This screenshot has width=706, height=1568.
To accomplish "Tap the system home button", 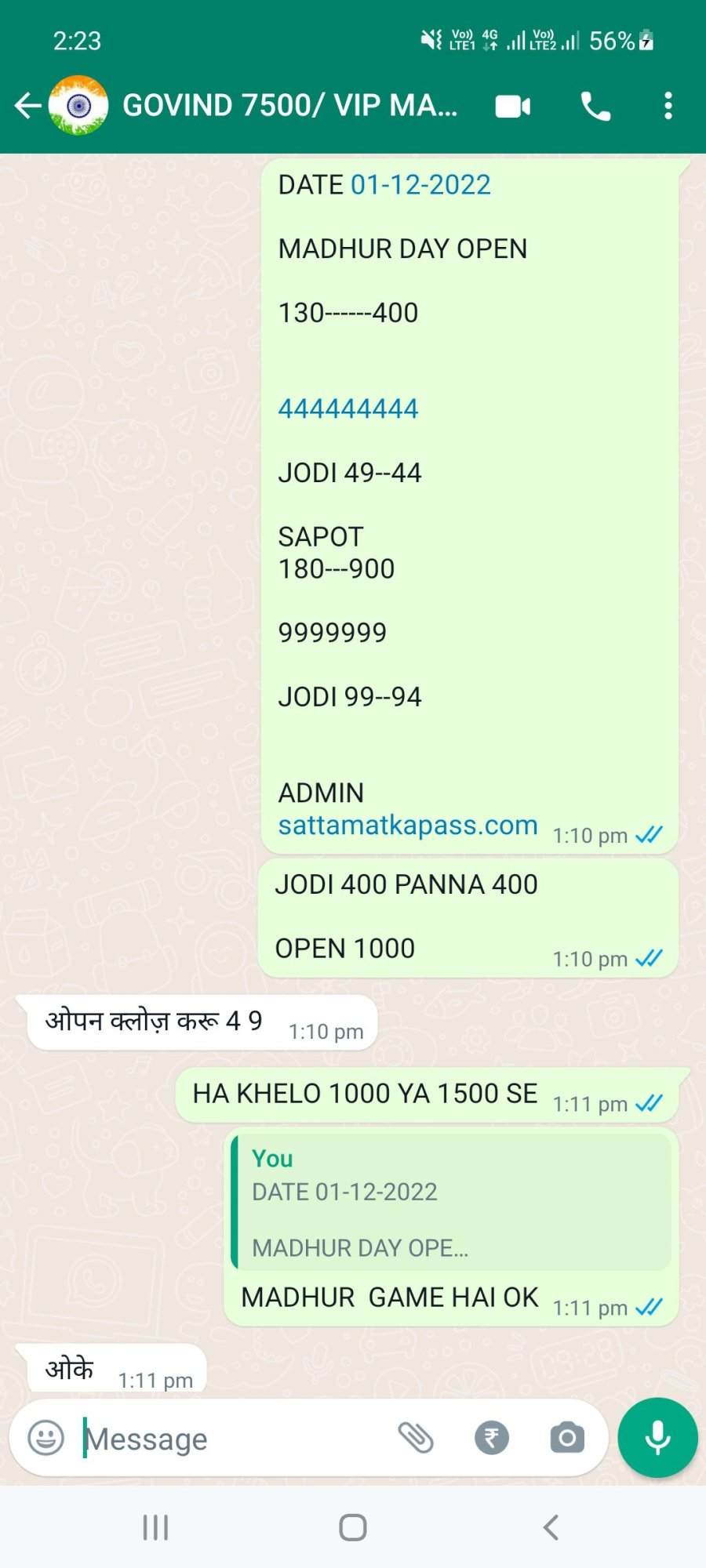I will (353, 1527).
